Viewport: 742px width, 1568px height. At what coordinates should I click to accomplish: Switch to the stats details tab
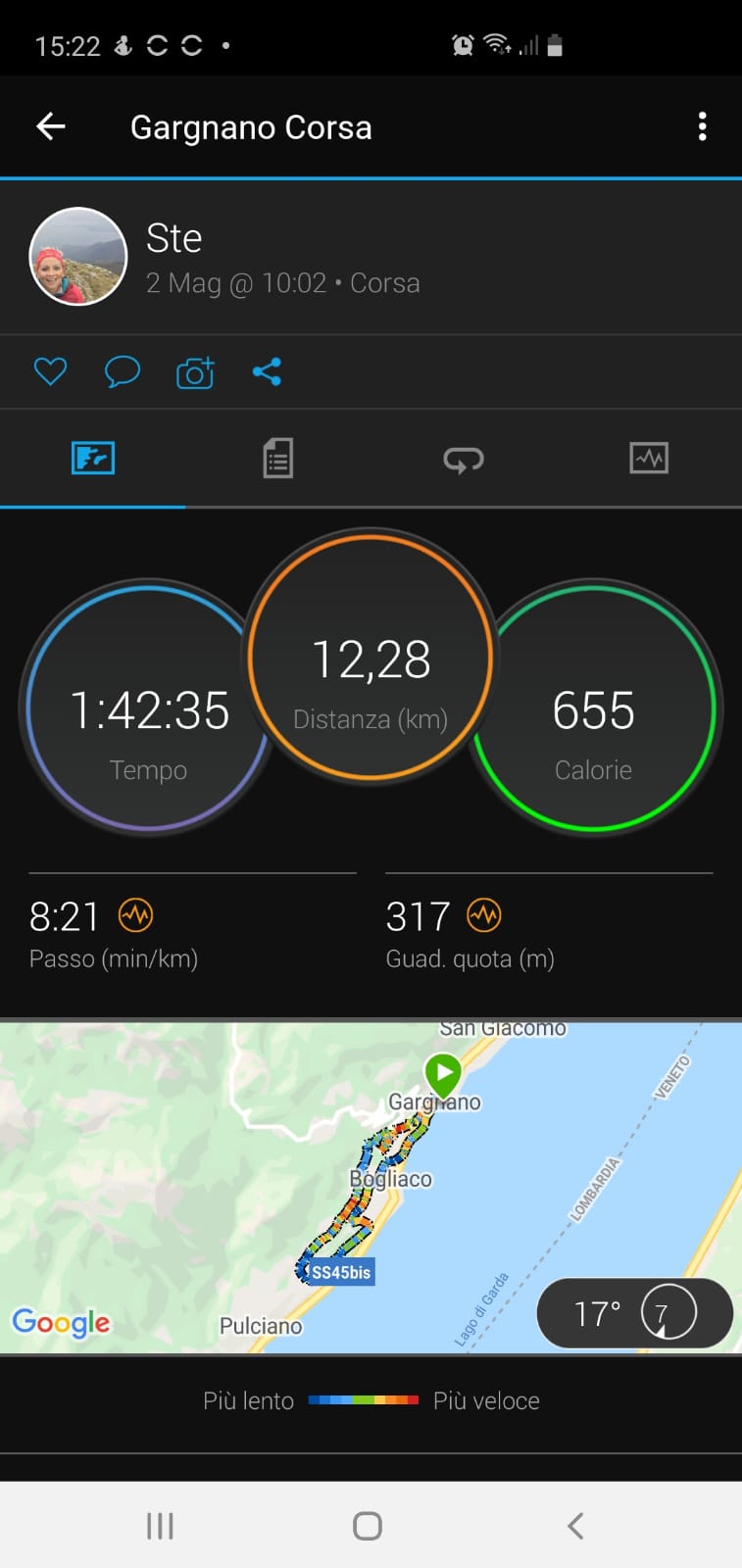(278, 458)
